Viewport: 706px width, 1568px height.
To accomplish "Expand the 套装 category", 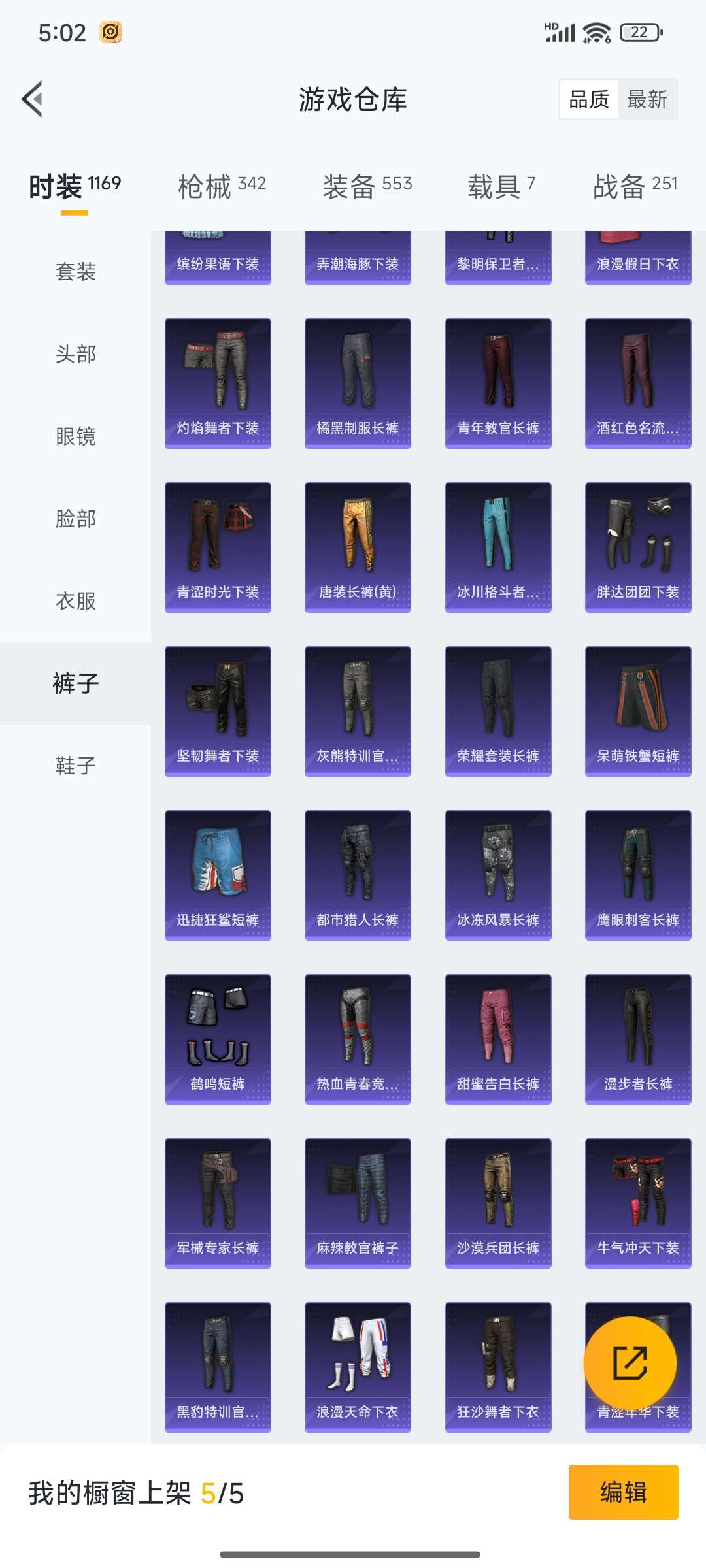I will click(x=74, y=272).
